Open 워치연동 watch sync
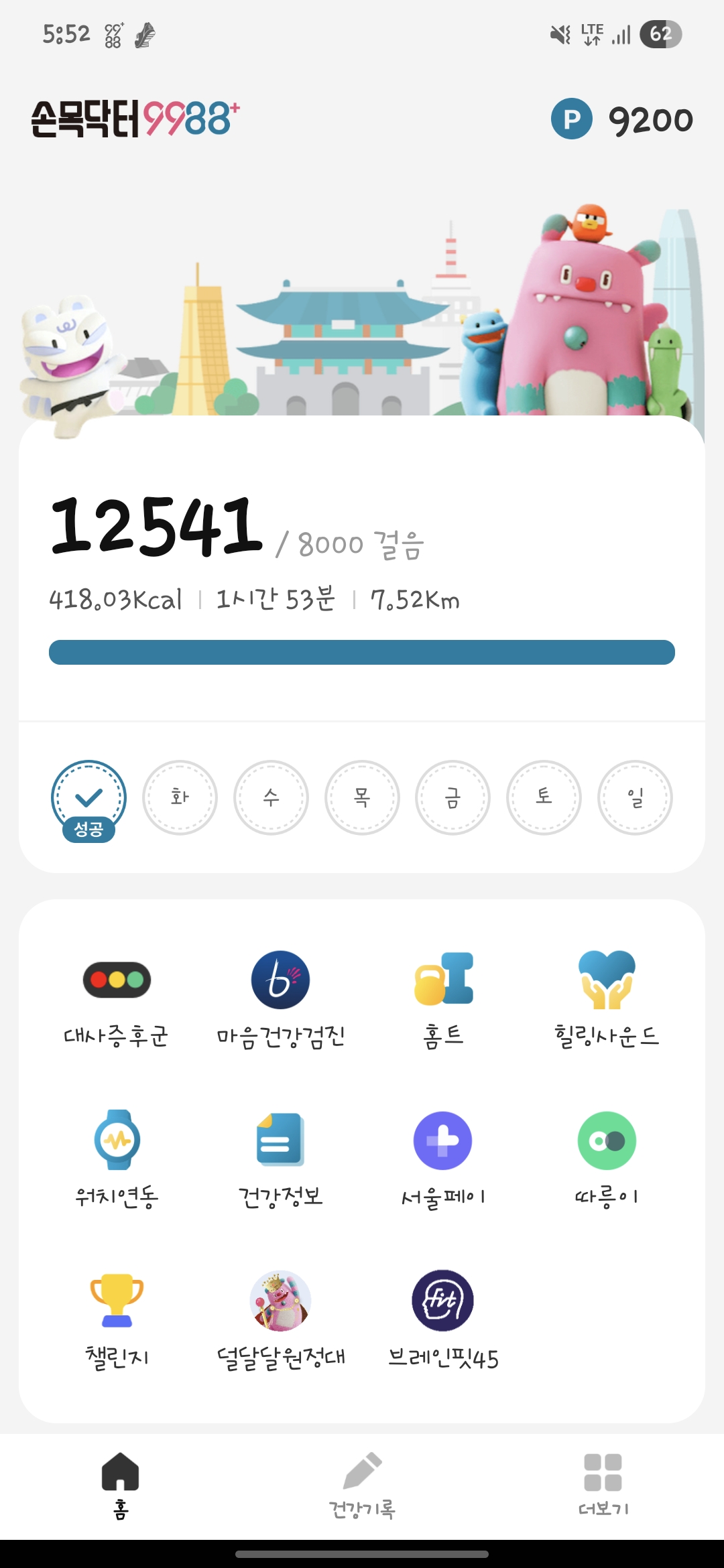The height and width of the screenshot is (1568, 724). 117,1158
